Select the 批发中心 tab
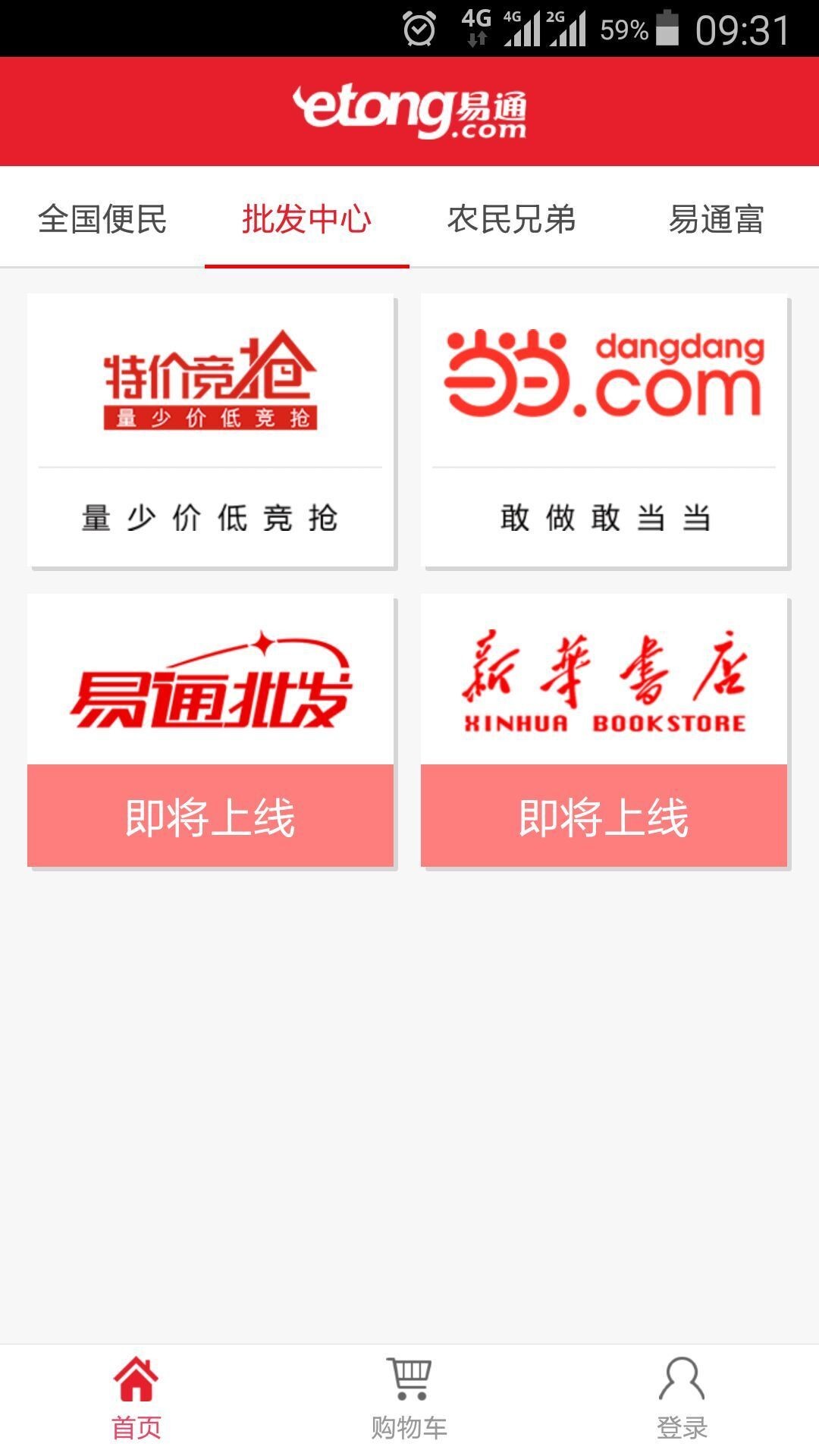This screenshot has height=1456, width=819. pyautogui.click(x=306, y=219)
